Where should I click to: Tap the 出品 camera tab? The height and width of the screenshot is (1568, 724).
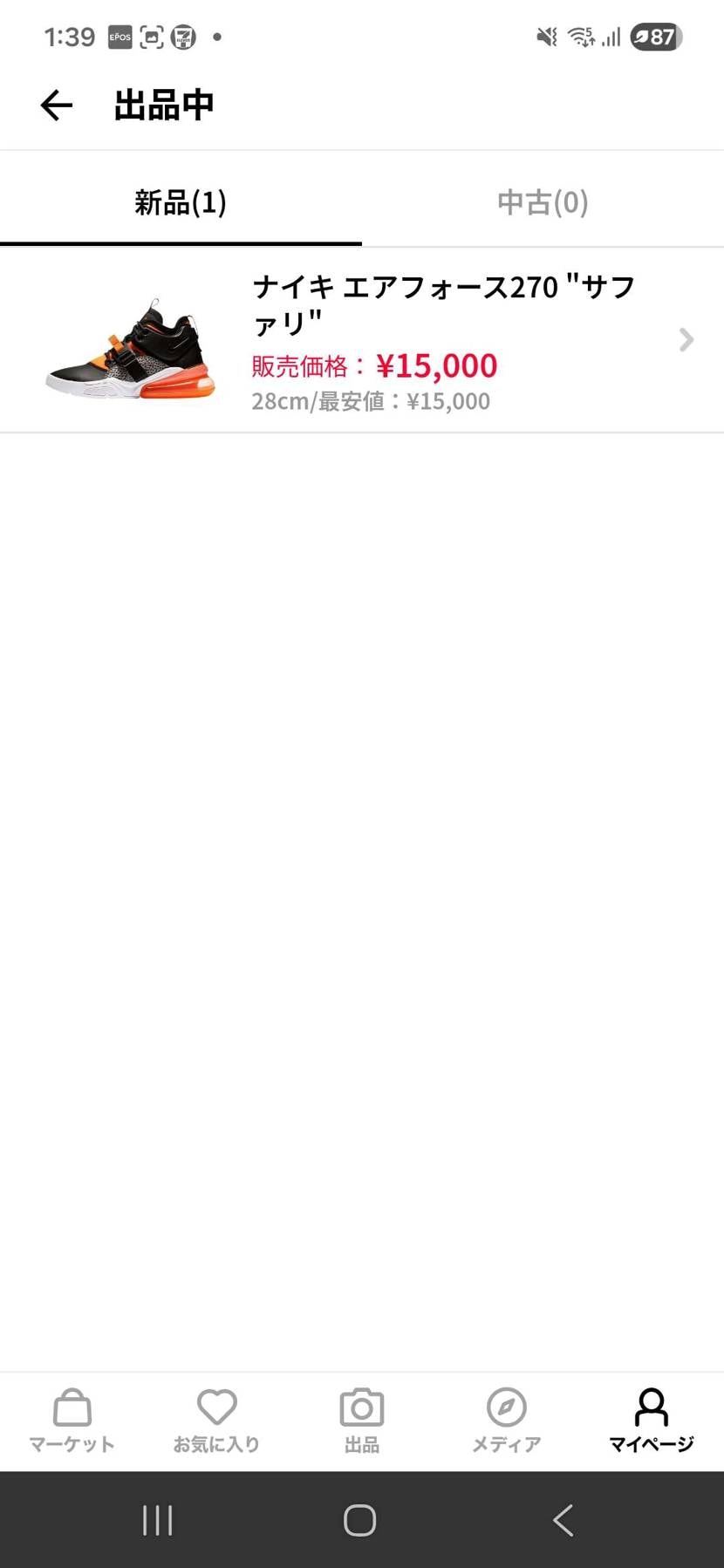click(x=361, y=1421)
